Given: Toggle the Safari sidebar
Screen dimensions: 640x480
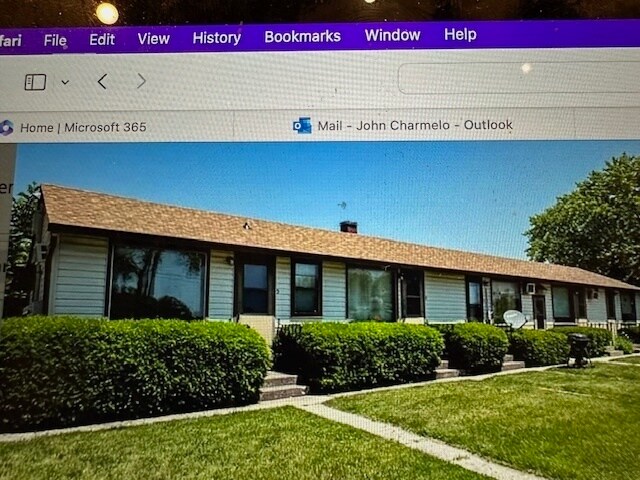Looking at the screenshot, I should pos(35,82).
